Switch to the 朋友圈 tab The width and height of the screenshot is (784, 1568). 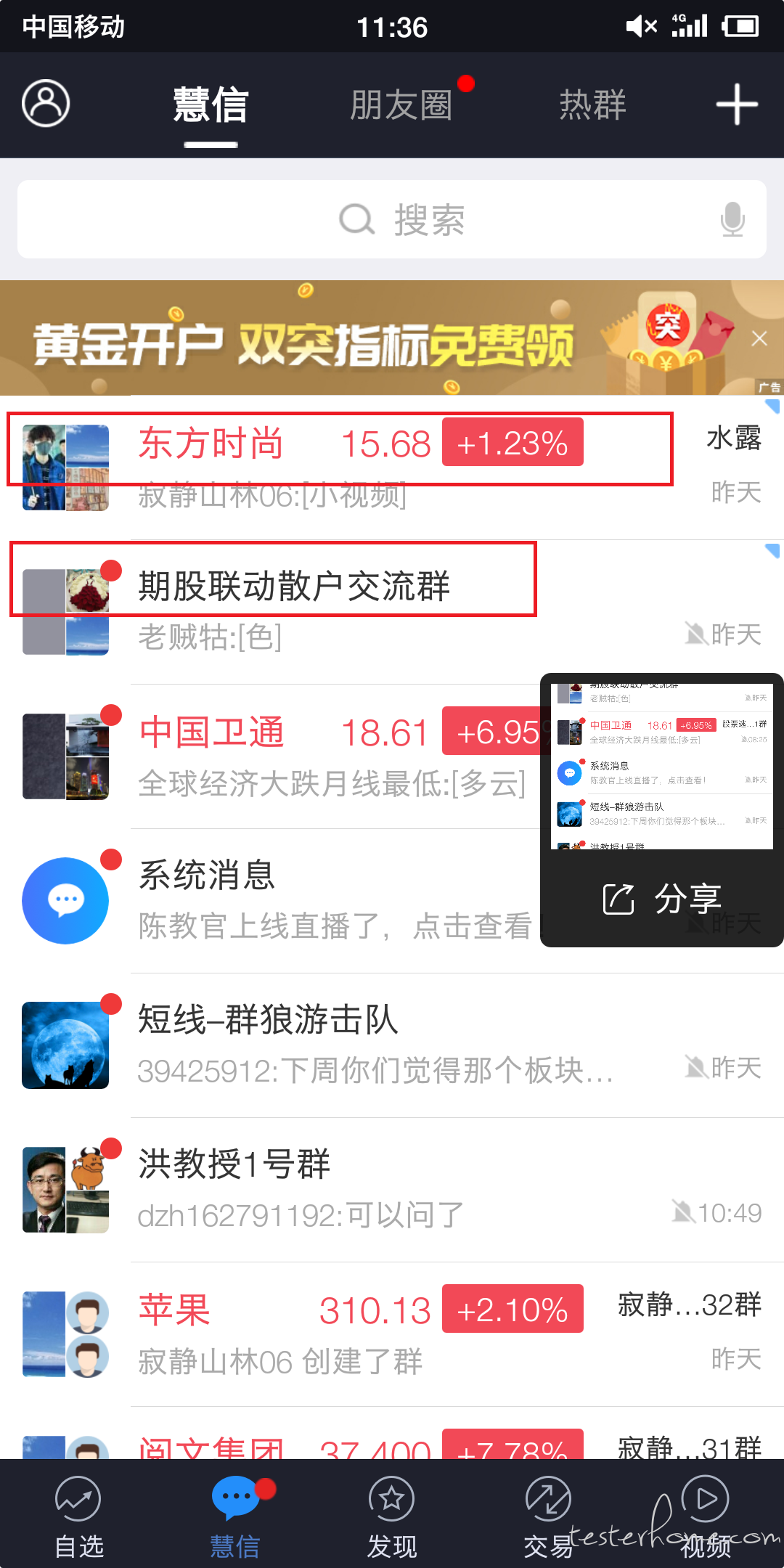(401, 105)
